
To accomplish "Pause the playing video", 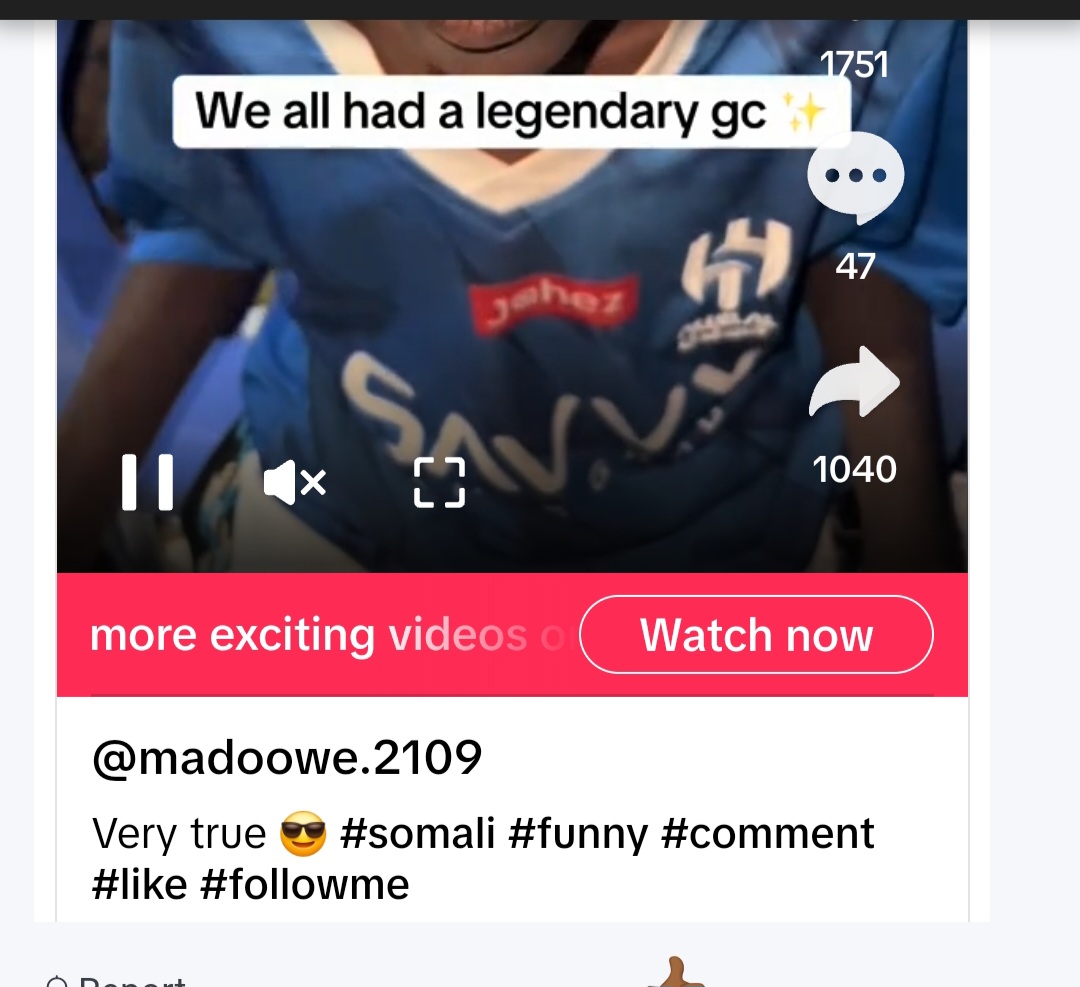I will click(x=147, y=482).
